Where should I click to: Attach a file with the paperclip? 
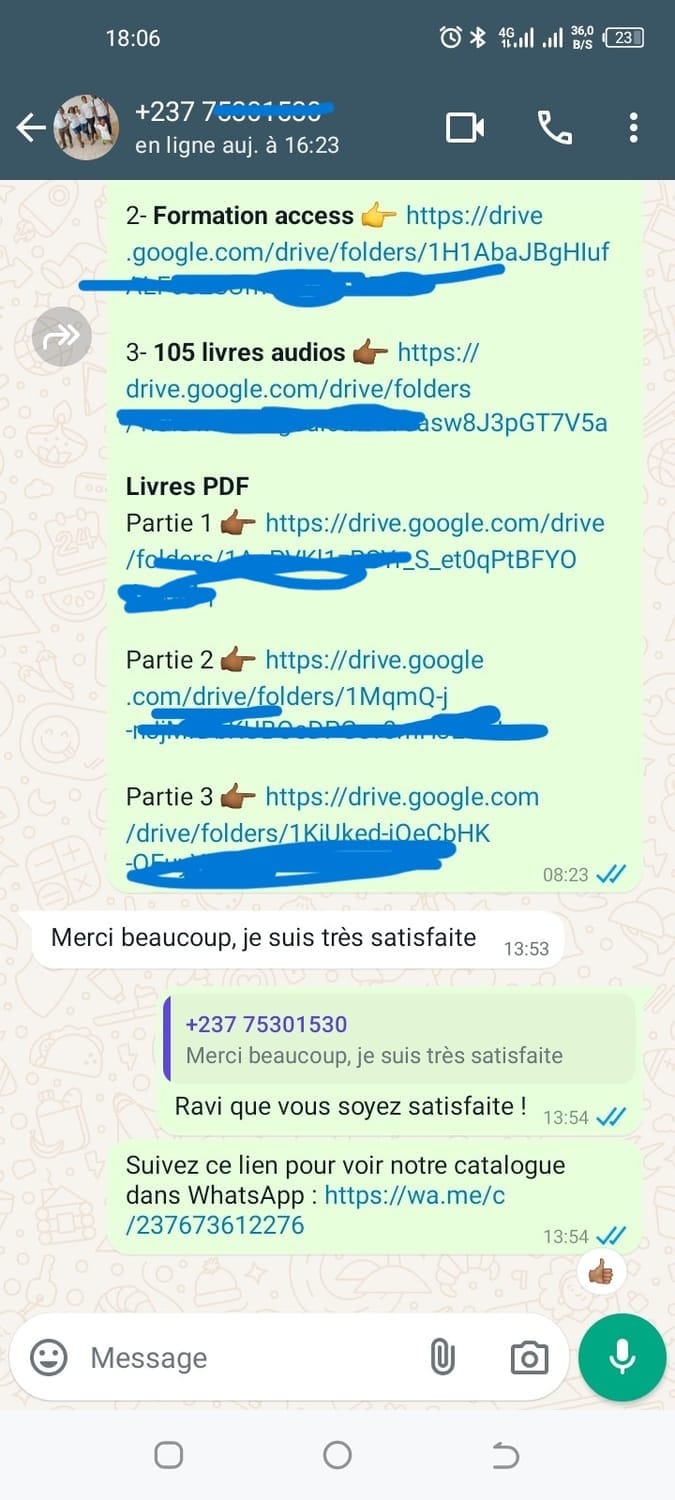pyautogui.click(x=441, y=1357)
